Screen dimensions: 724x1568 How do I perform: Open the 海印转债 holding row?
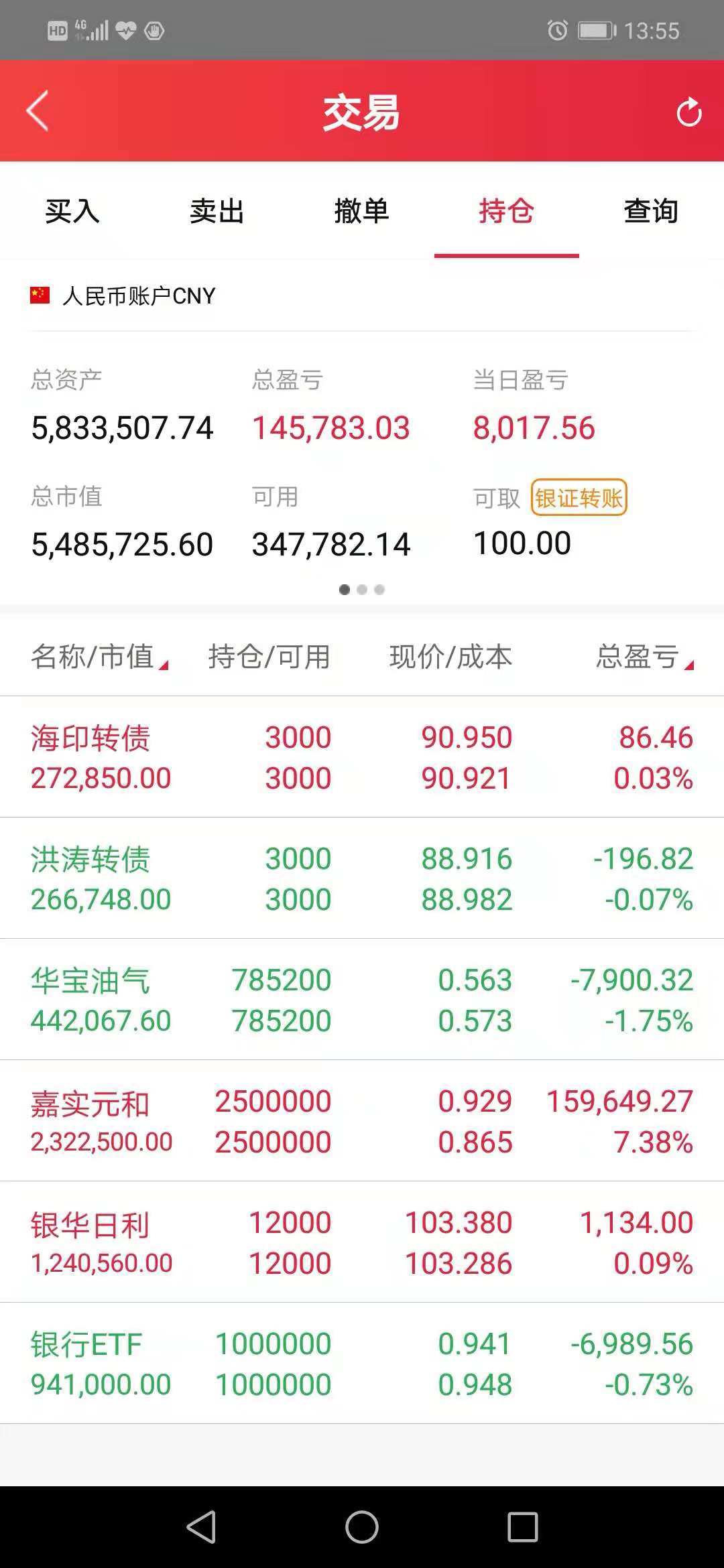click(x=362, y=757)
